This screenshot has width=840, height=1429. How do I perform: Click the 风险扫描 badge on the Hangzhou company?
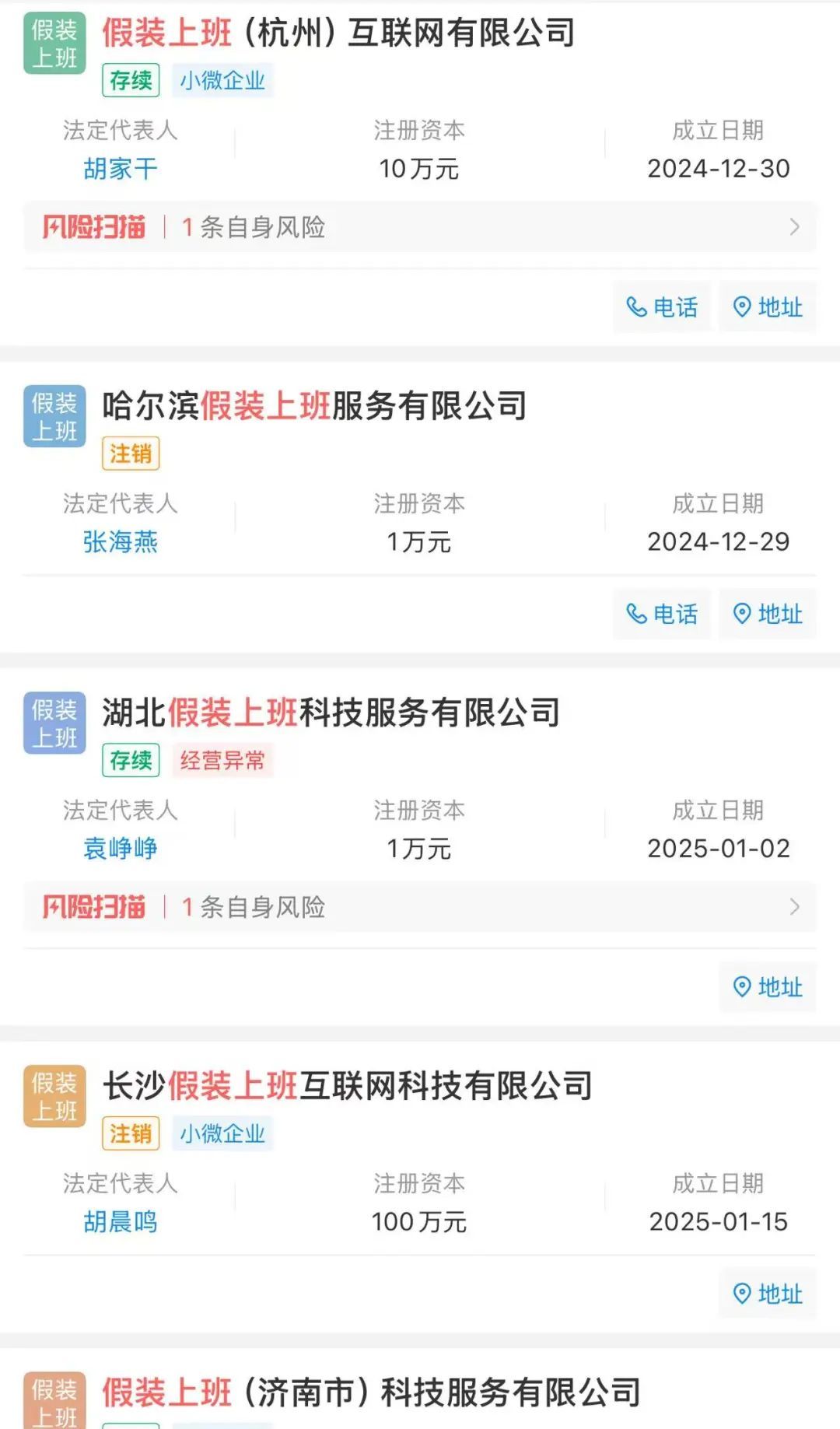click(95, 227)
